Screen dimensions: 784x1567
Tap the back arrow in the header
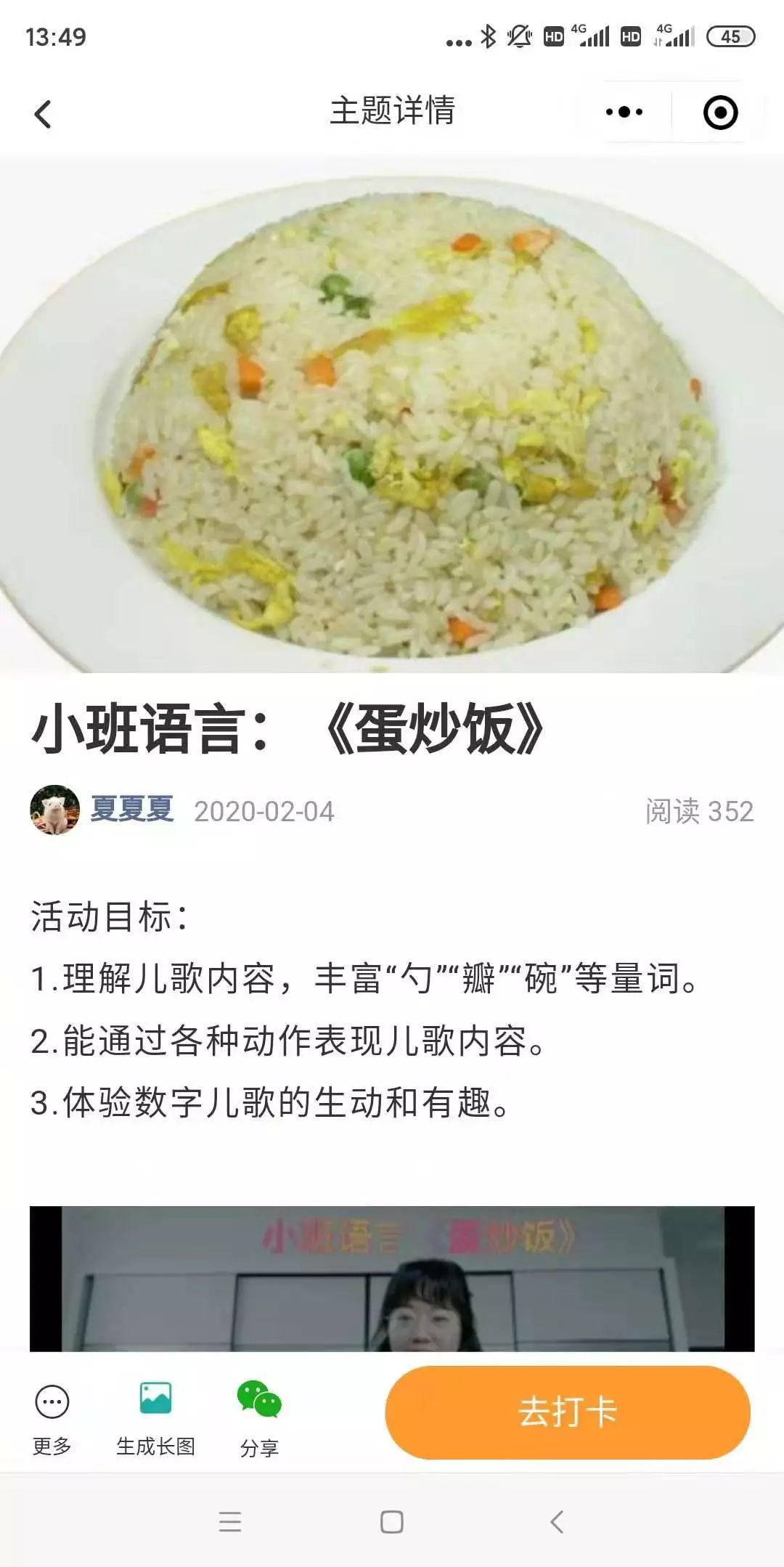[x=41, y=112]
